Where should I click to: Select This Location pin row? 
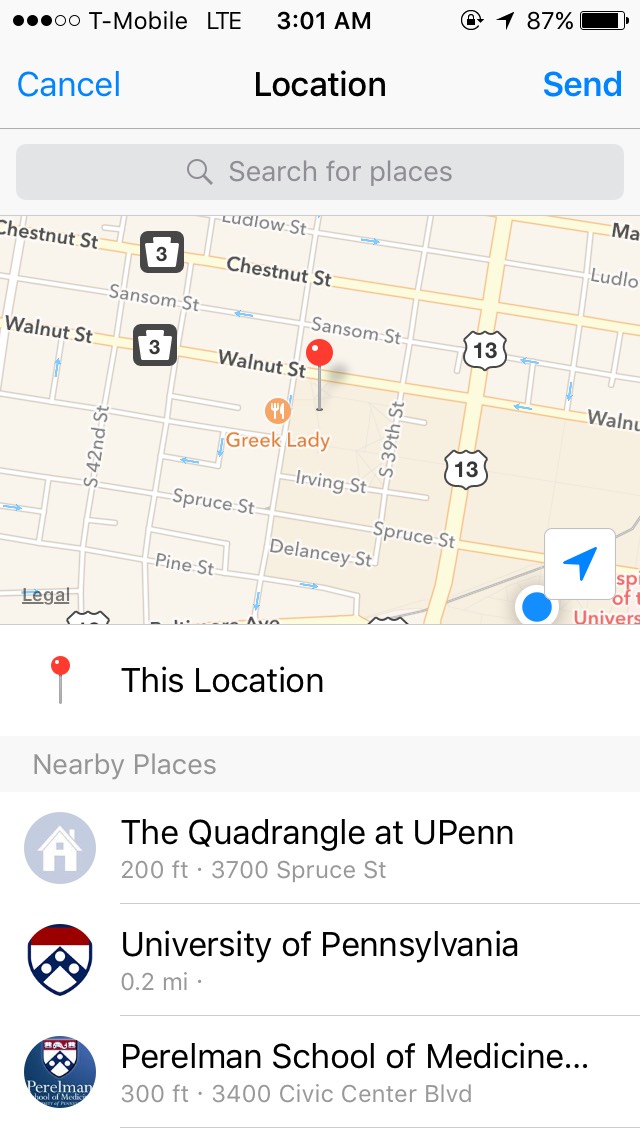(x=320, y=681)
